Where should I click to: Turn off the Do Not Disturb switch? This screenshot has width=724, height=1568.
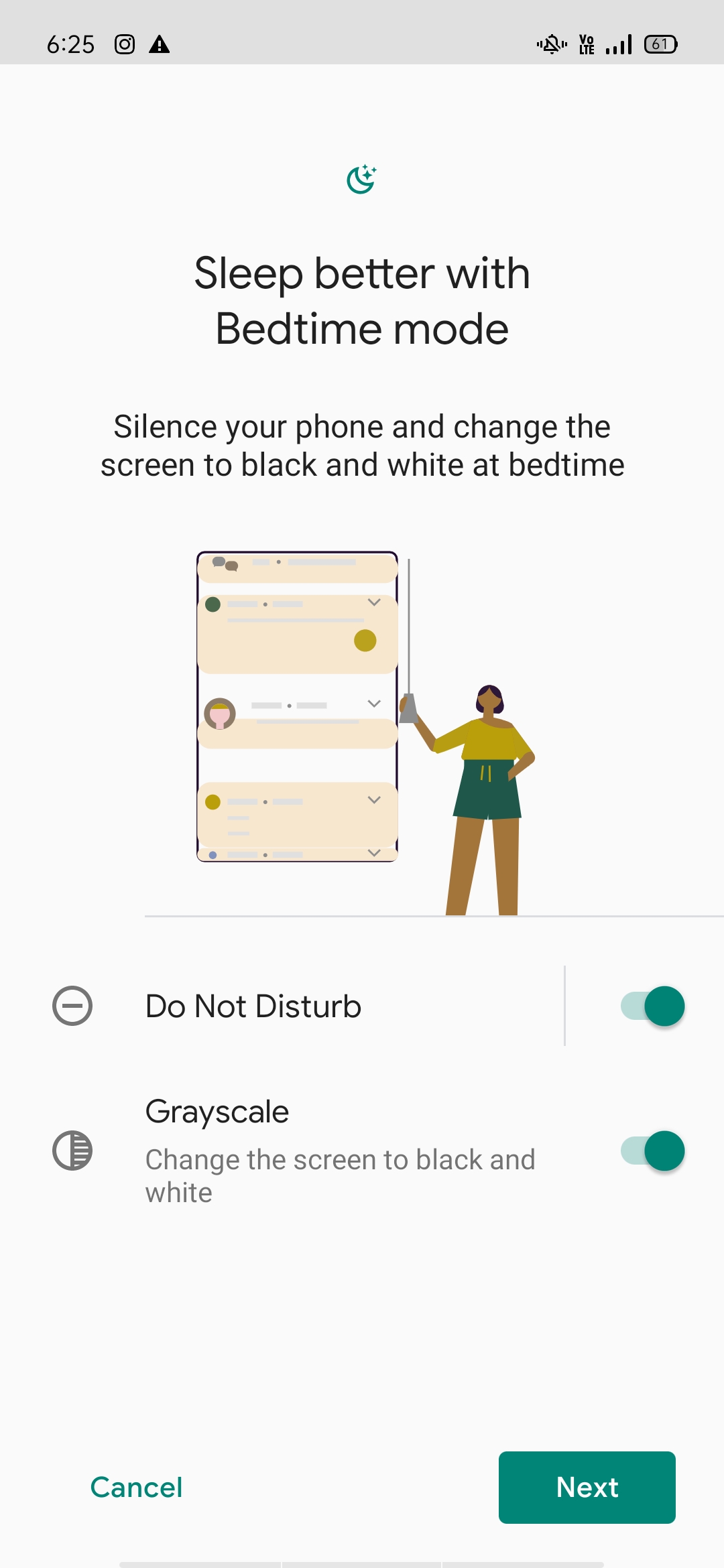[652, 1006]
